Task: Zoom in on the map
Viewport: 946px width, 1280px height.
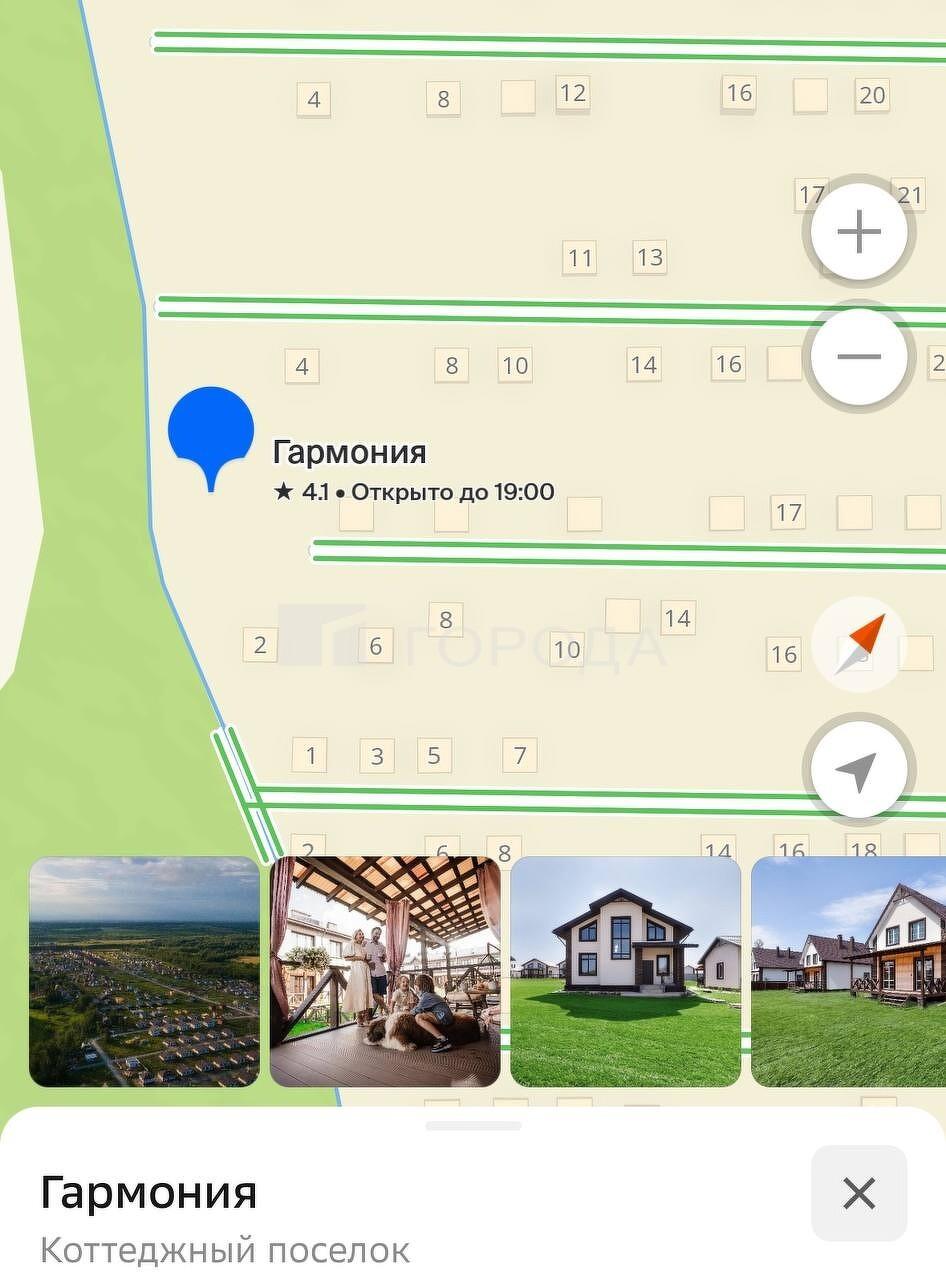Action: coord(858,232)
